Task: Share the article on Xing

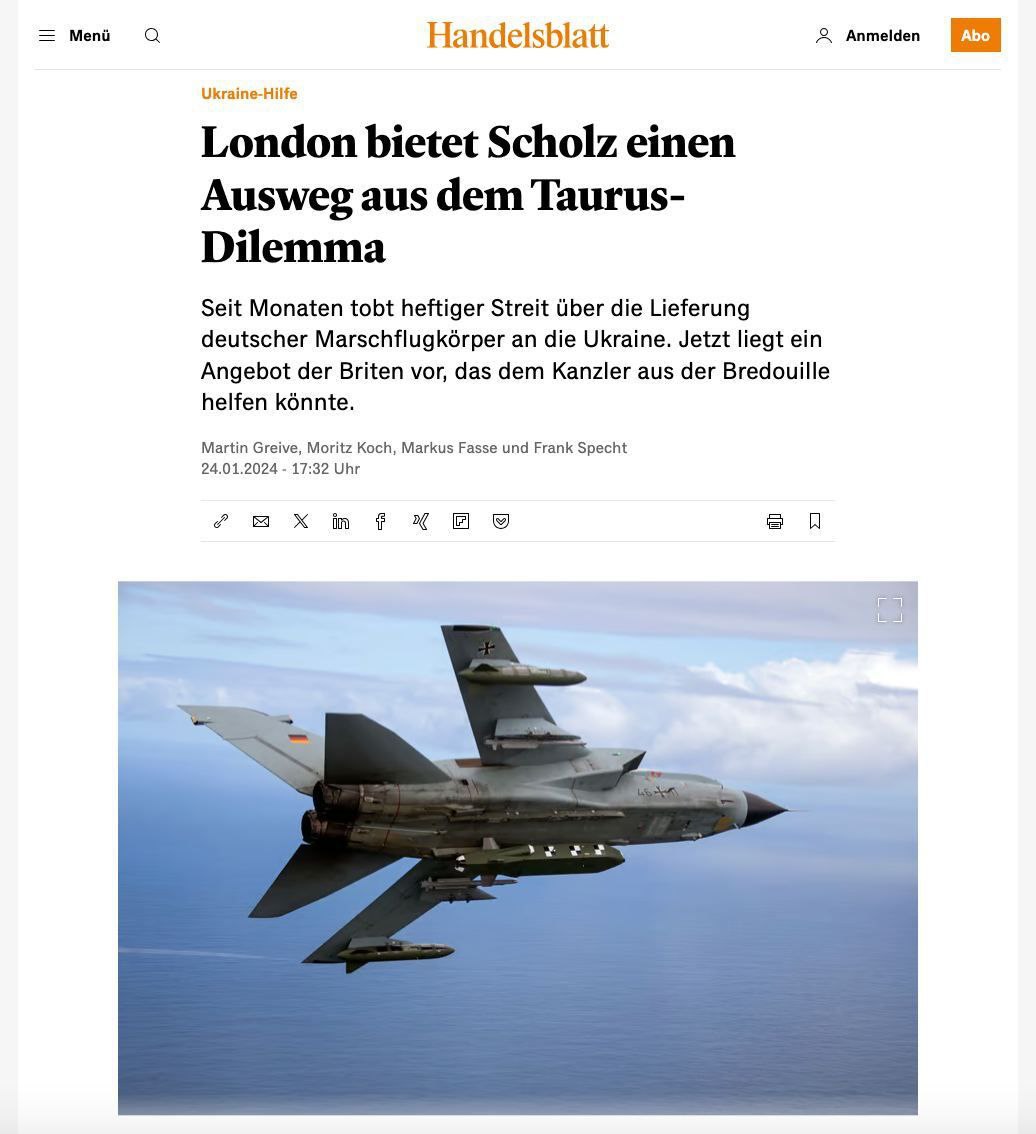Action: (421, 521)
